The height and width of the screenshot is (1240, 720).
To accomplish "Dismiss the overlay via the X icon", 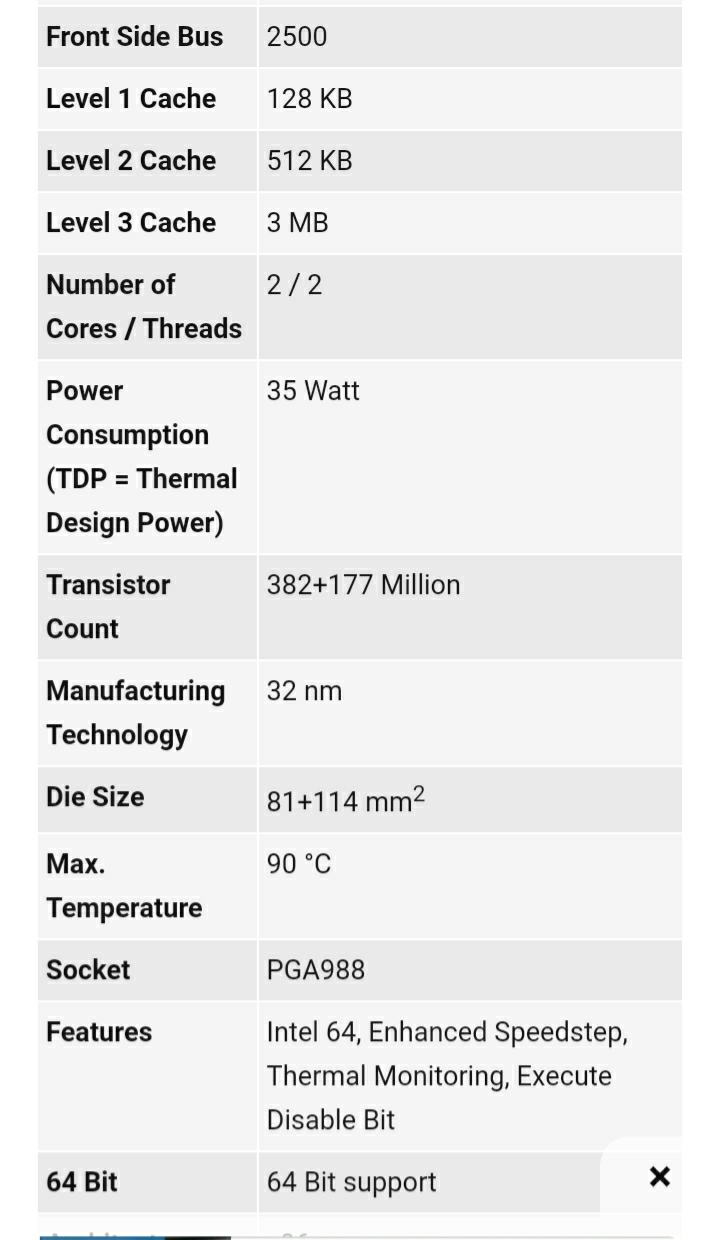I will tap(659, 1177).
